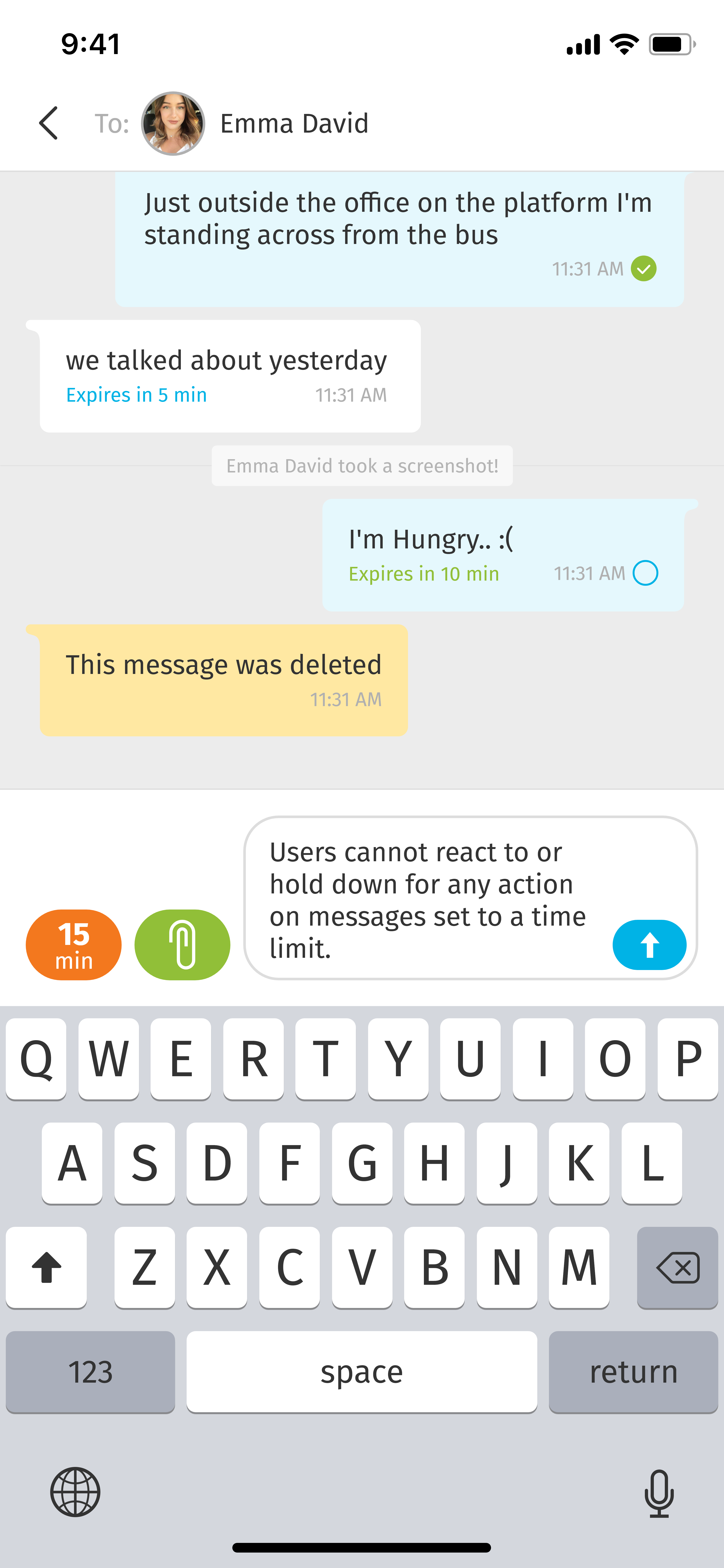This screenshot has height=1568, width=724.
Task: Switch keyboard to 123 numbers
Action: click(90, 1372)
